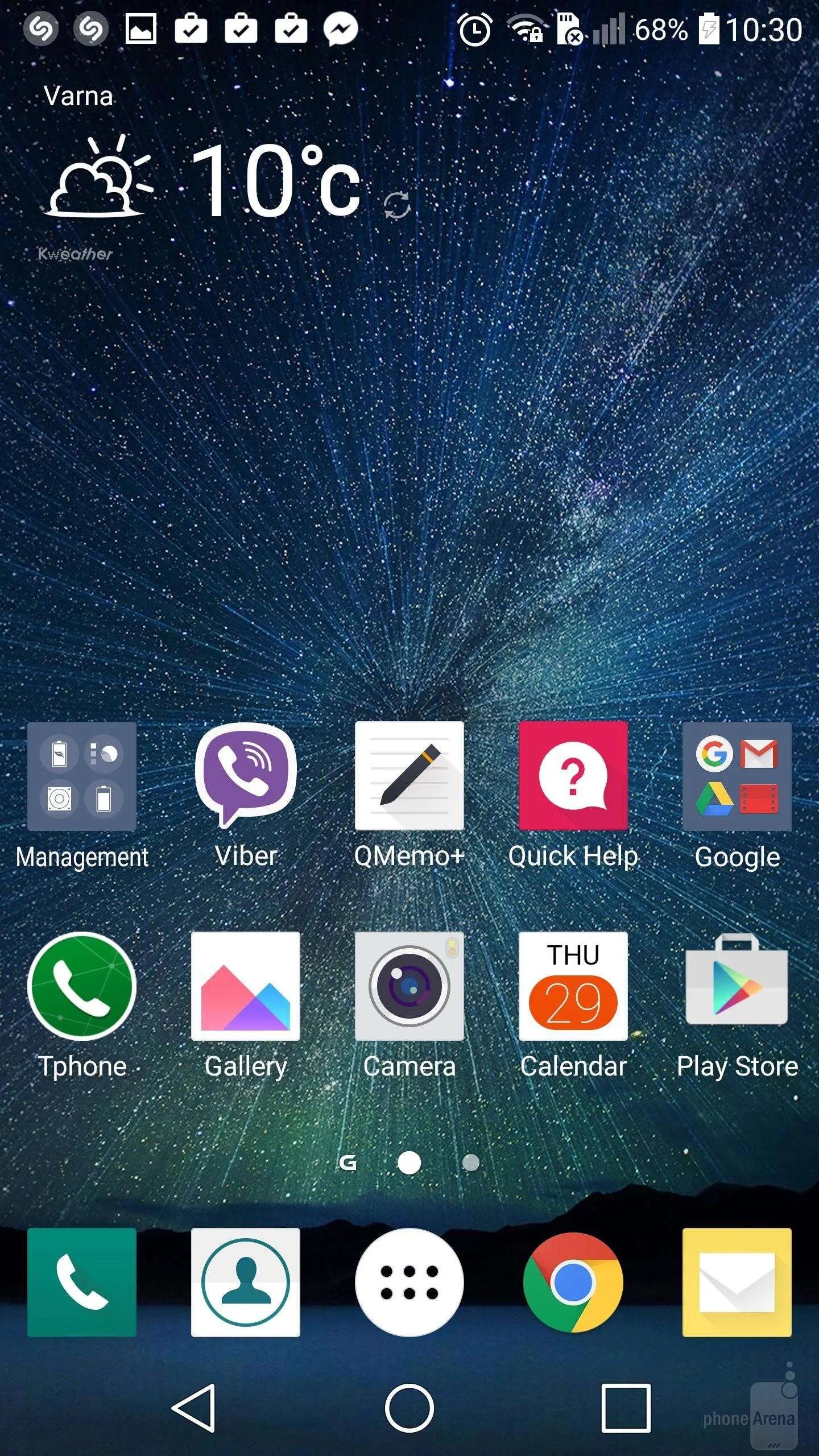Launch the Camera app
819x1456 pixels.
click(409, 986)
